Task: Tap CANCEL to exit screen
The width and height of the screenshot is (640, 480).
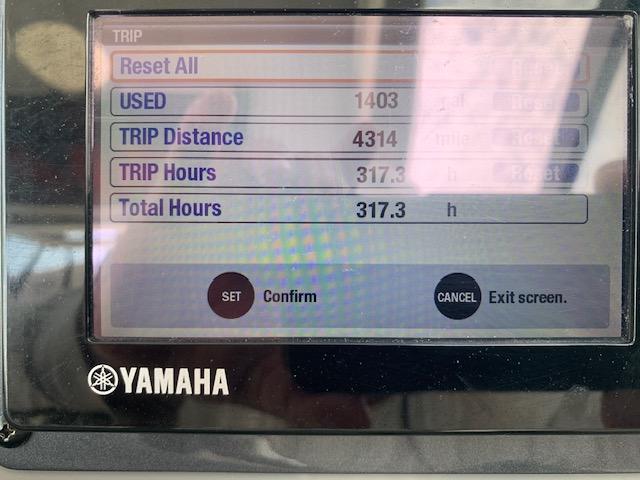Action: coord(457,297)
